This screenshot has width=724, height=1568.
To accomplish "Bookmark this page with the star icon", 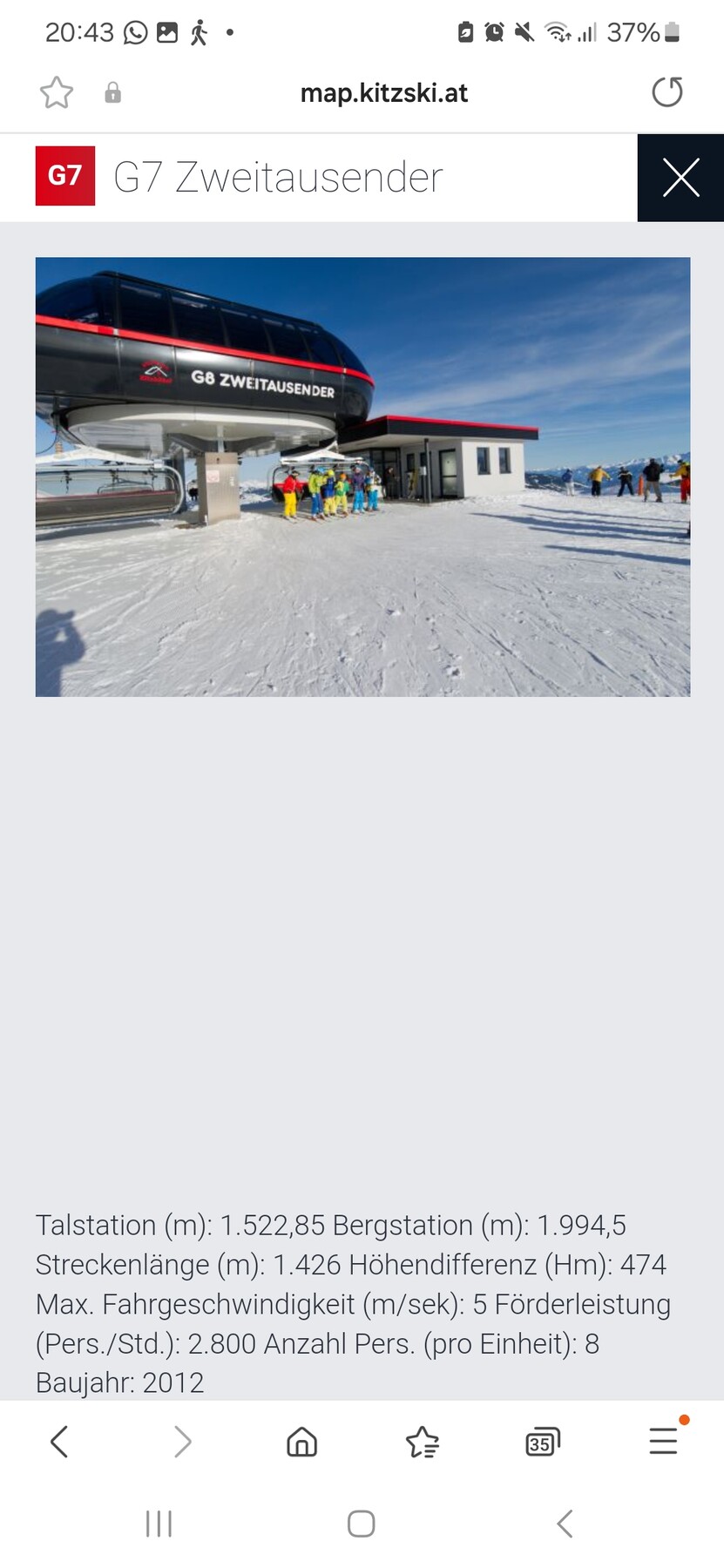I will (57, 92).
